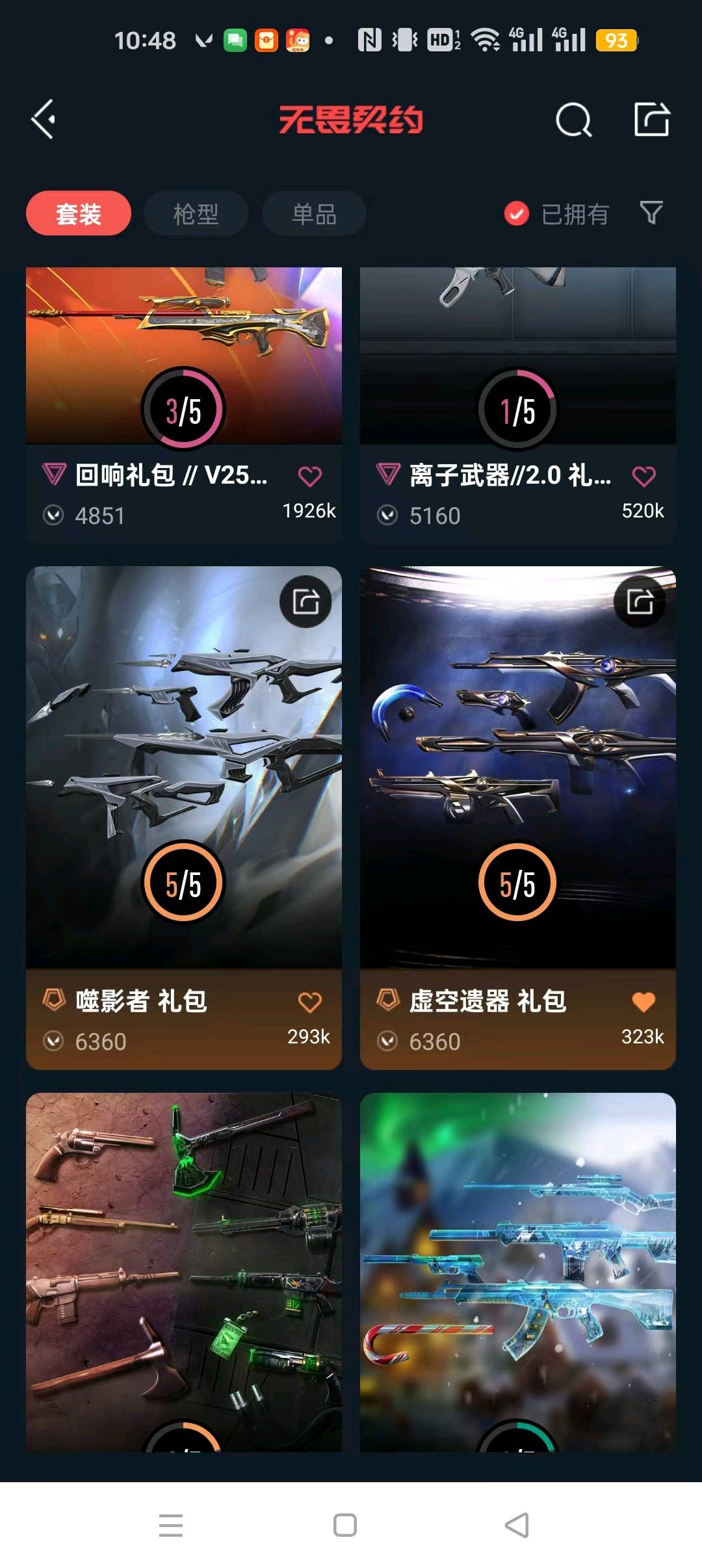Toggle the 已拥有 checkbox
This screenshot has width=702, height=1568.
517,213
